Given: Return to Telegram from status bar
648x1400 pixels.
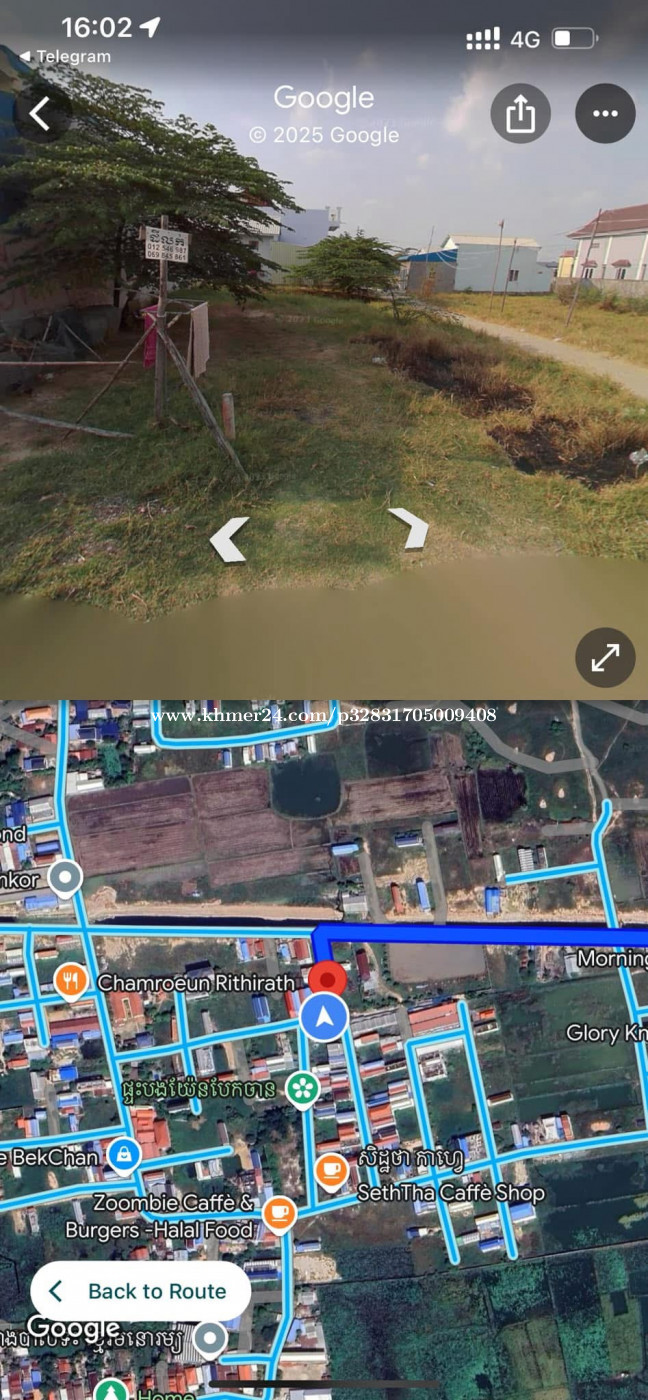Looking at the screenshot, I should coord(64,57).
